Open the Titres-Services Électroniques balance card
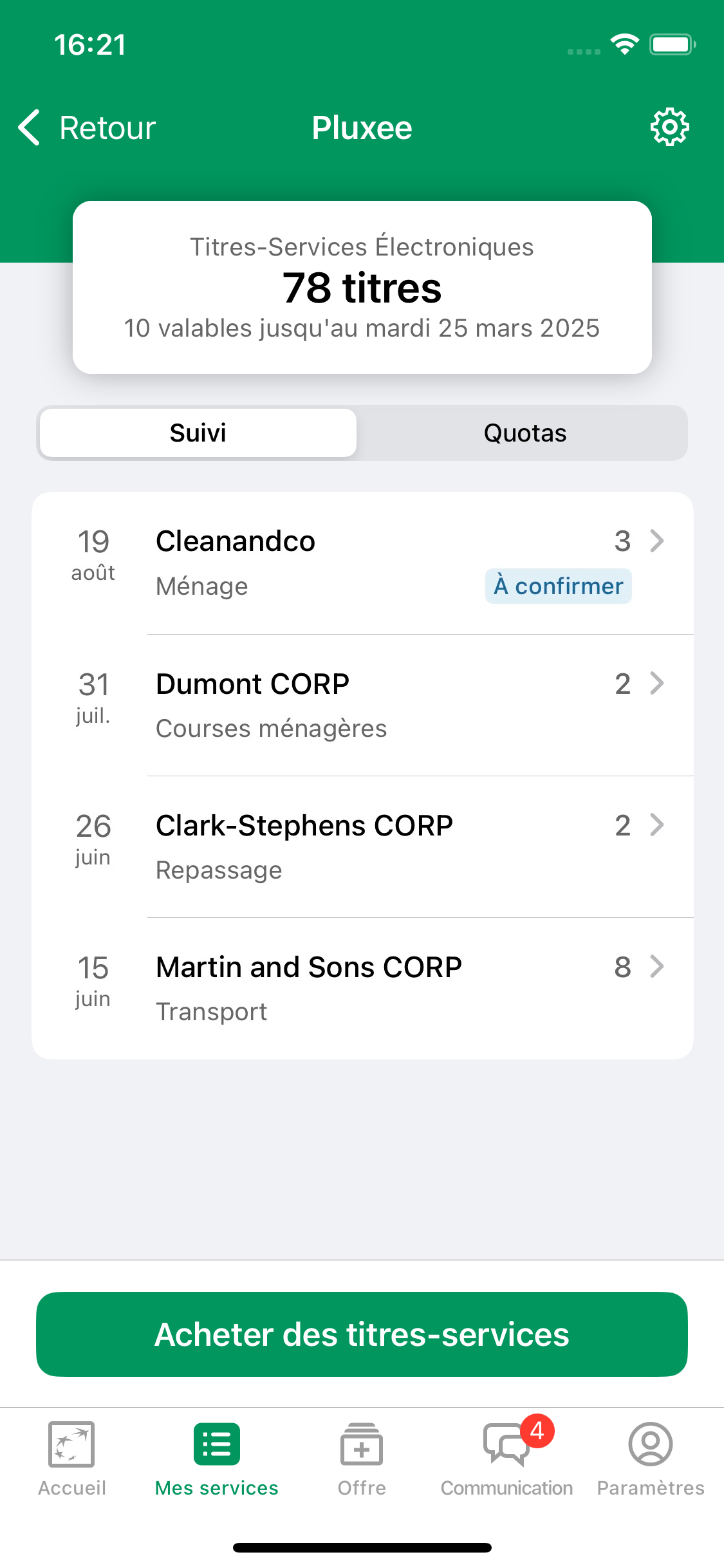The image size is (724, 1568). point(362,287)
